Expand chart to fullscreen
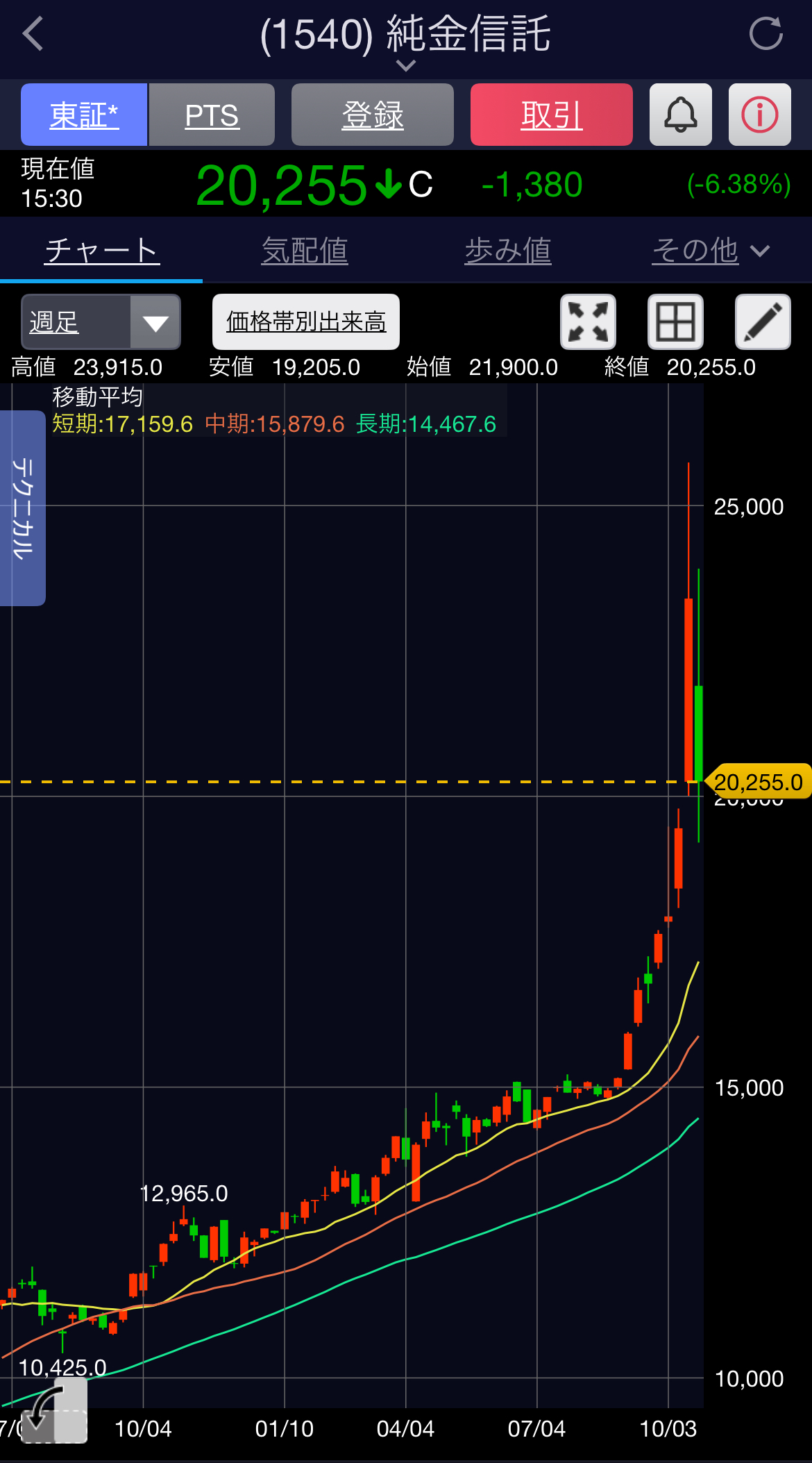The image size is (812, 1463). (x=588, y=321)
